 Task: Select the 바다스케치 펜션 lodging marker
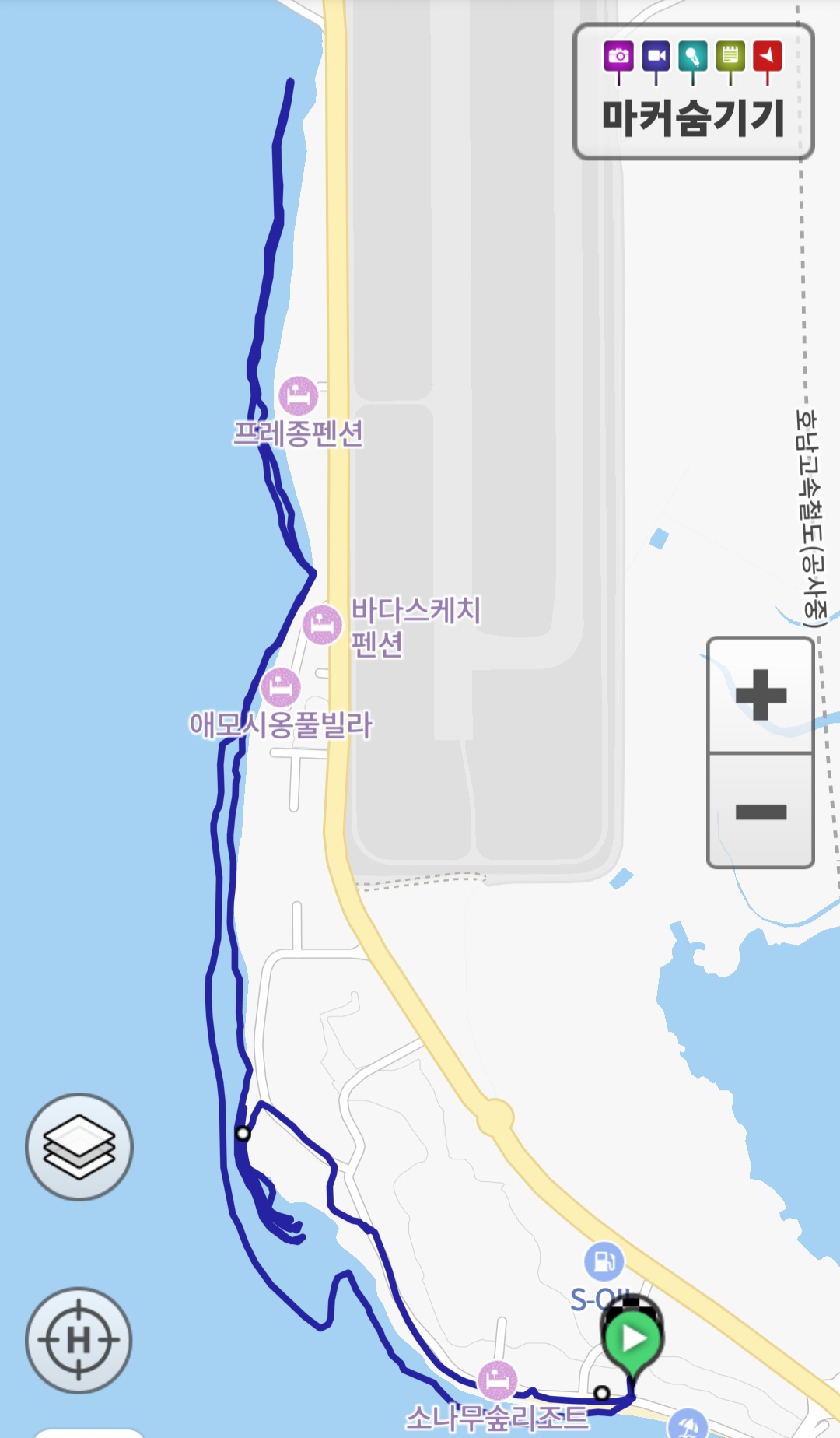click(x=322, y=624)
